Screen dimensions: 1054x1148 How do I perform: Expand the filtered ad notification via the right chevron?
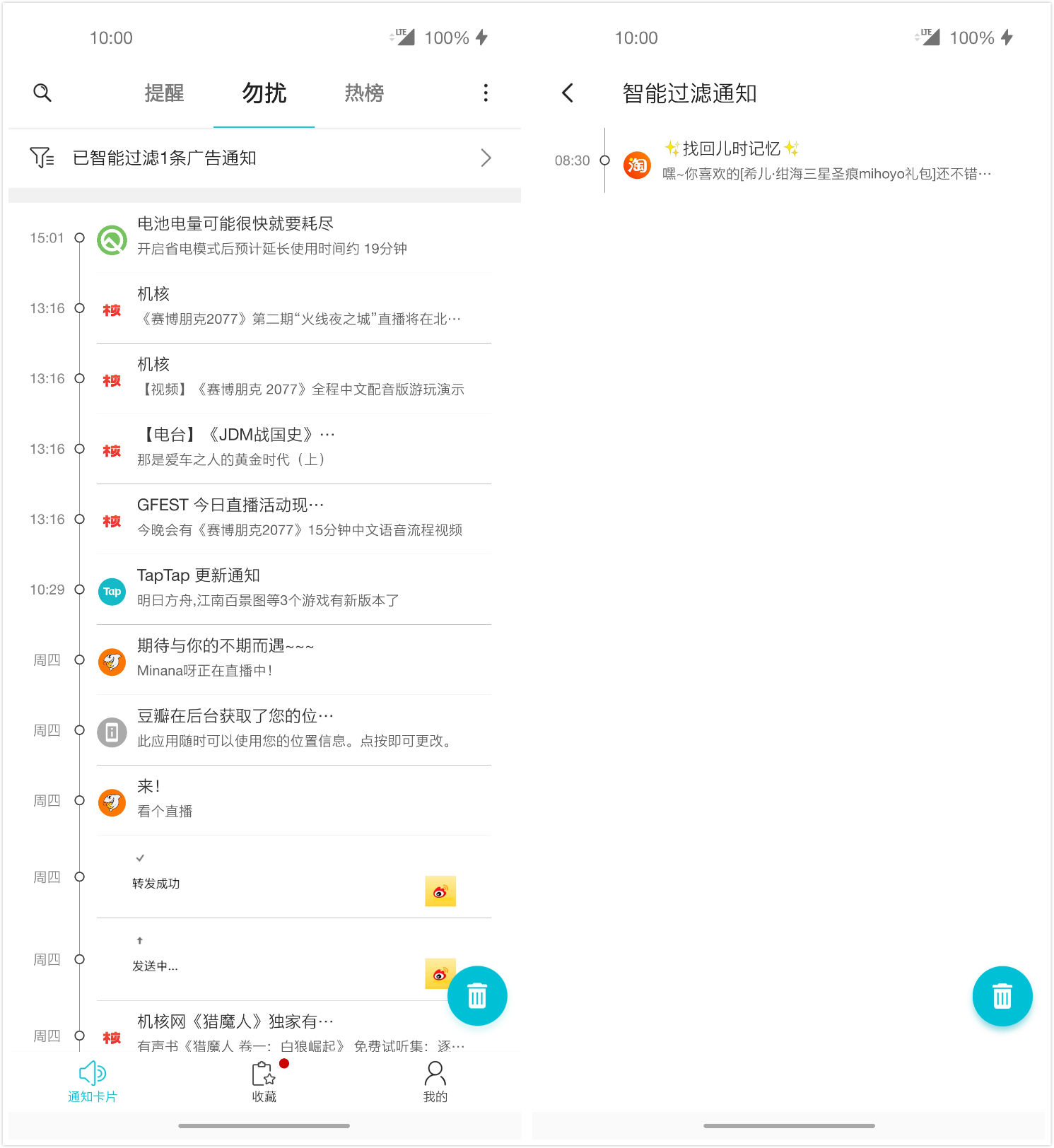pos(486,158)
